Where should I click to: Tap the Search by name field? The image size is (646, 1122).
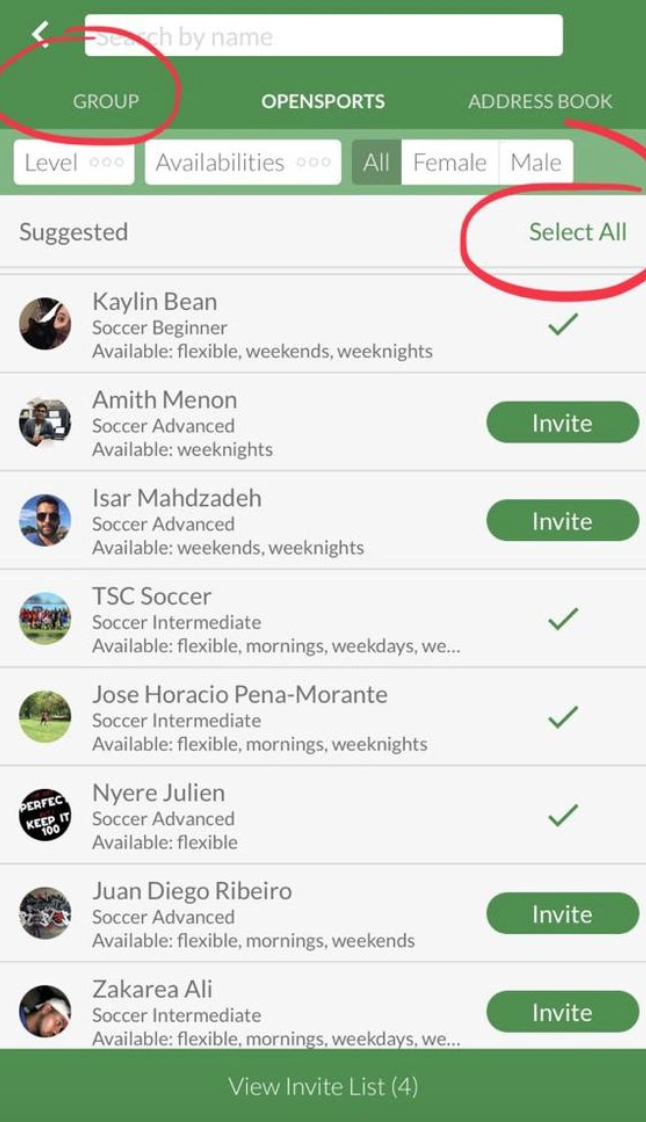coord(323,37)
